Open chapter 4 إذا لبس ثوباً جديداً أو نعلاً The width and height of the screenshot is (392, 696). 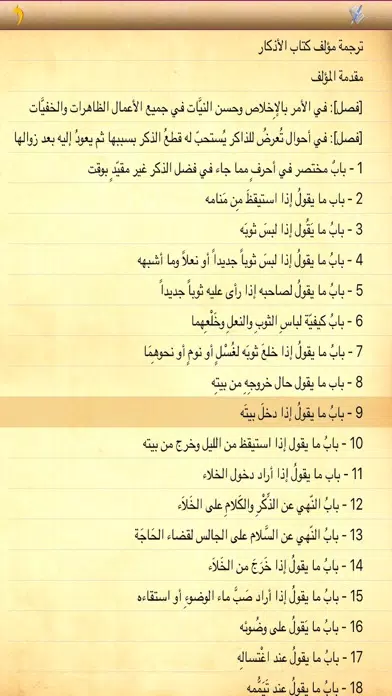pyautogui.click(x=196, y=260)
